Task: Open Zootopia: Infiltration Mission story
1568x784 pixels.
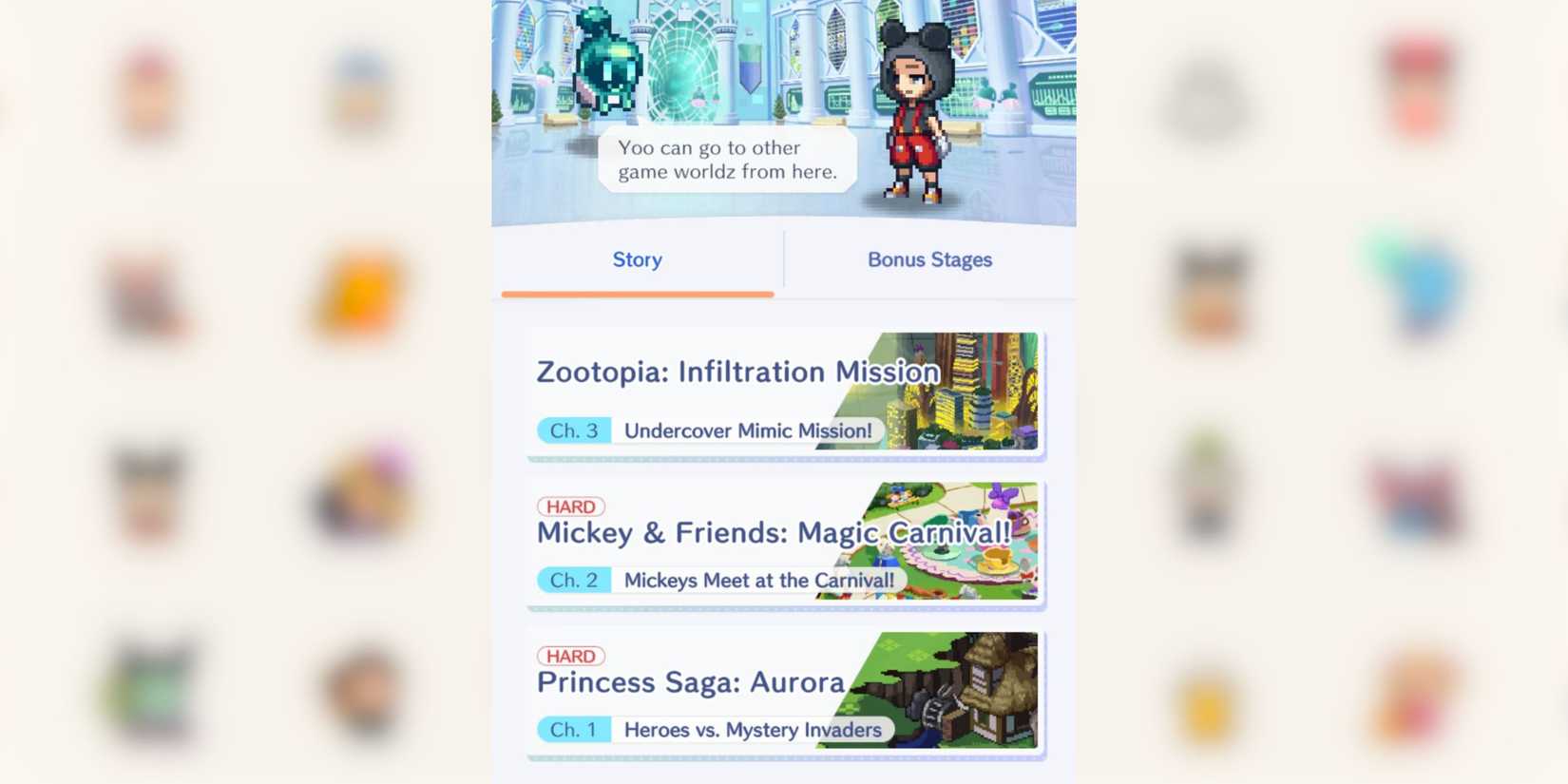Action: point(785,392)
